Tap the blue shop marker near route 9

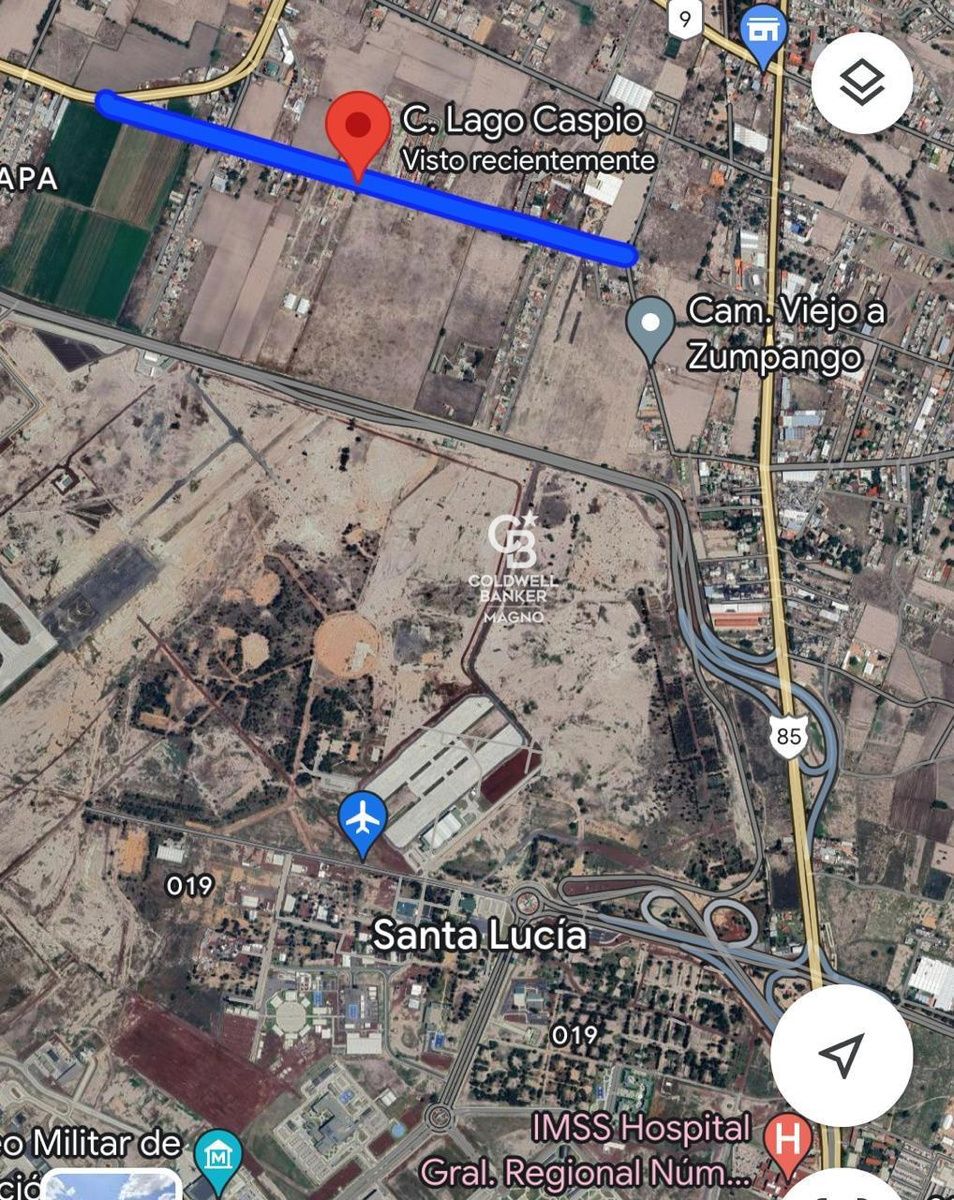(x=765, y=31)
